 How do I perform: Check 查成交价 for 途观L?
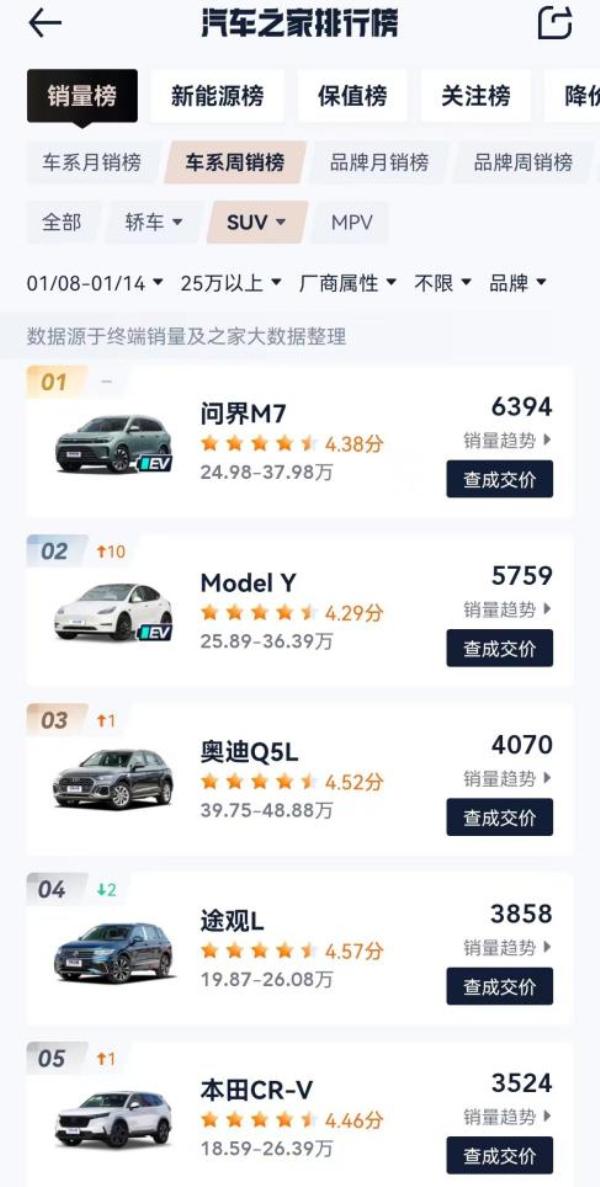(x=499, y=986)
